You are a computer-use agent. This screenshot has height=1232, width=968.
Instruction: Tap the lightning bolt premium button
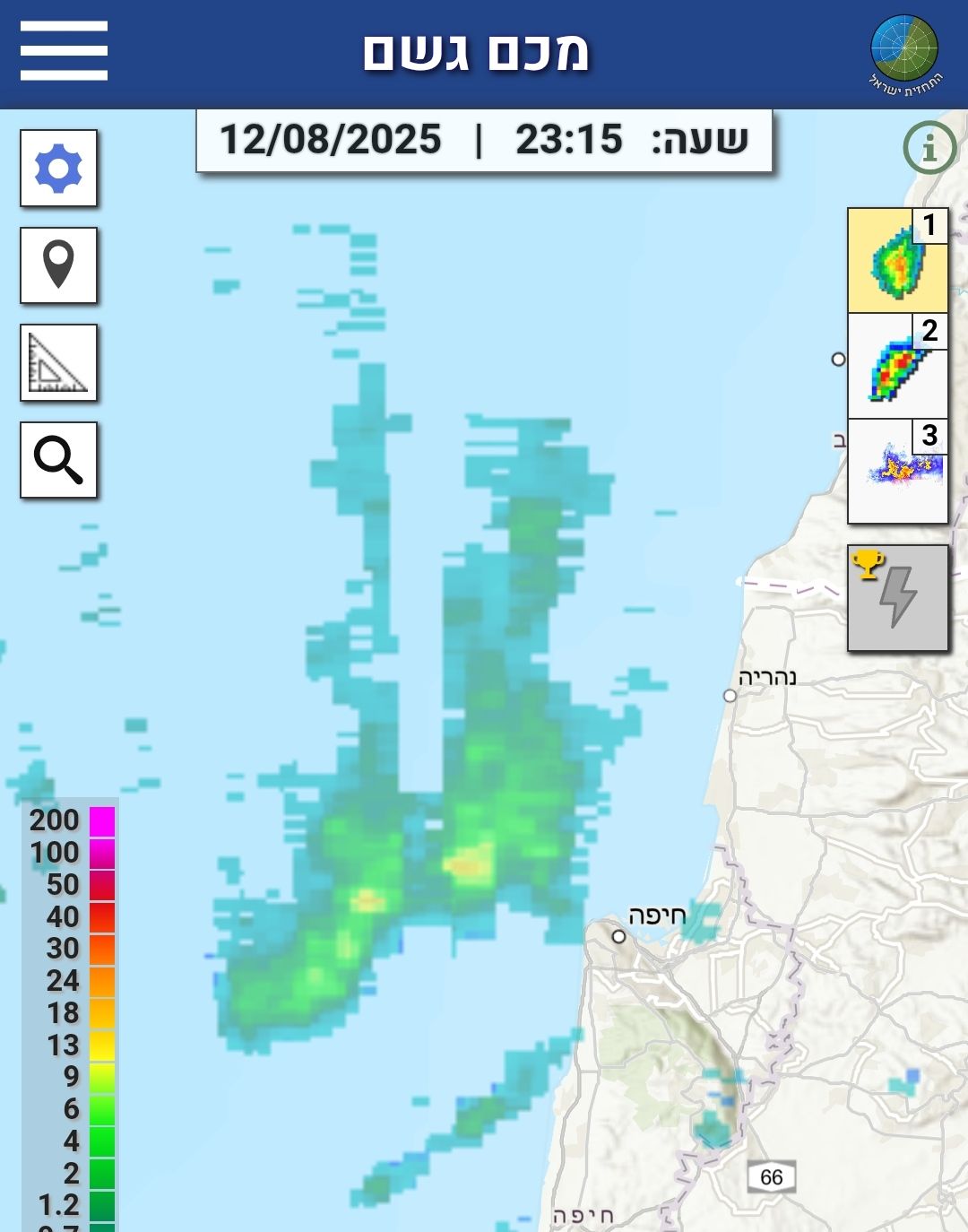coord(897,597)
